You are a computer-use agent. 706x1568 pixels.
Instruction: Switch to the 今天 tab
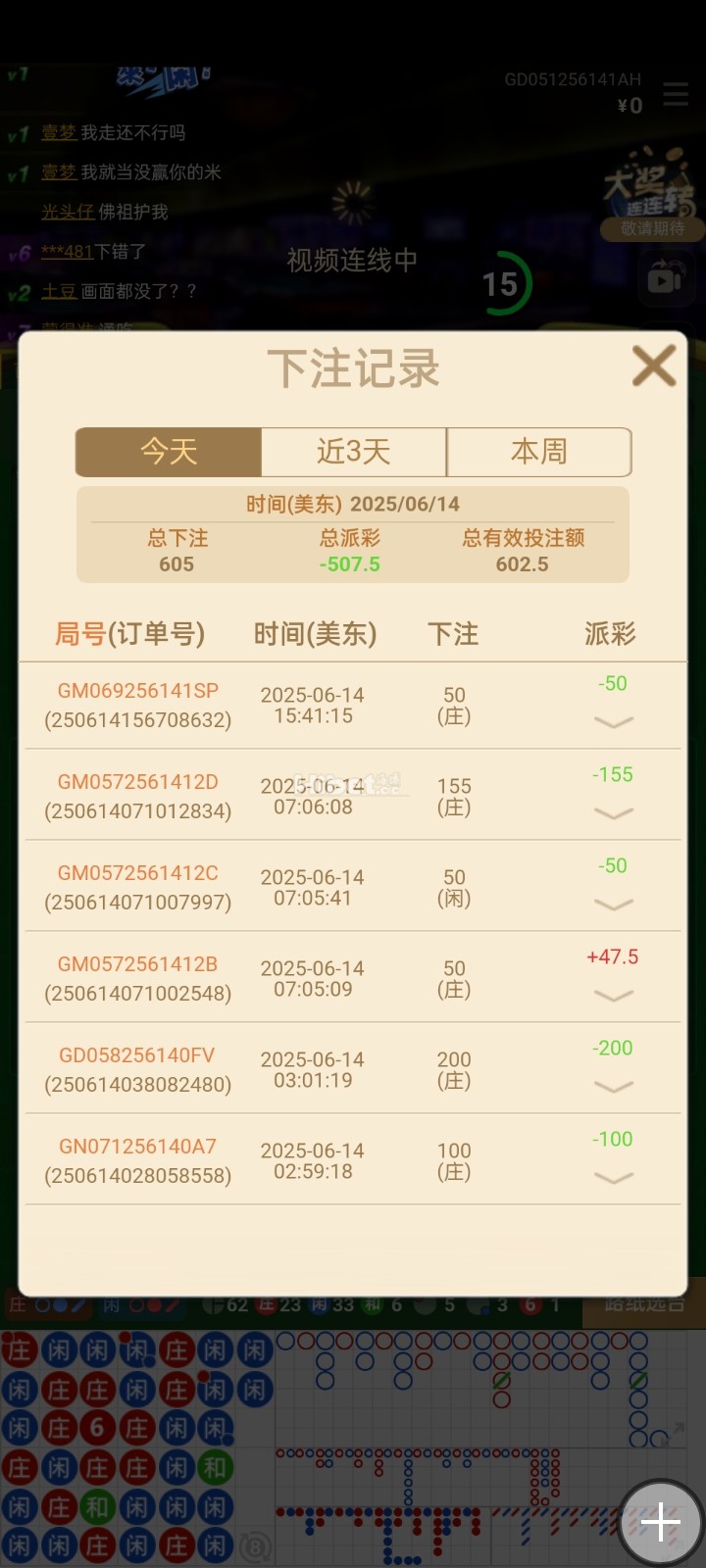[169, 452]
